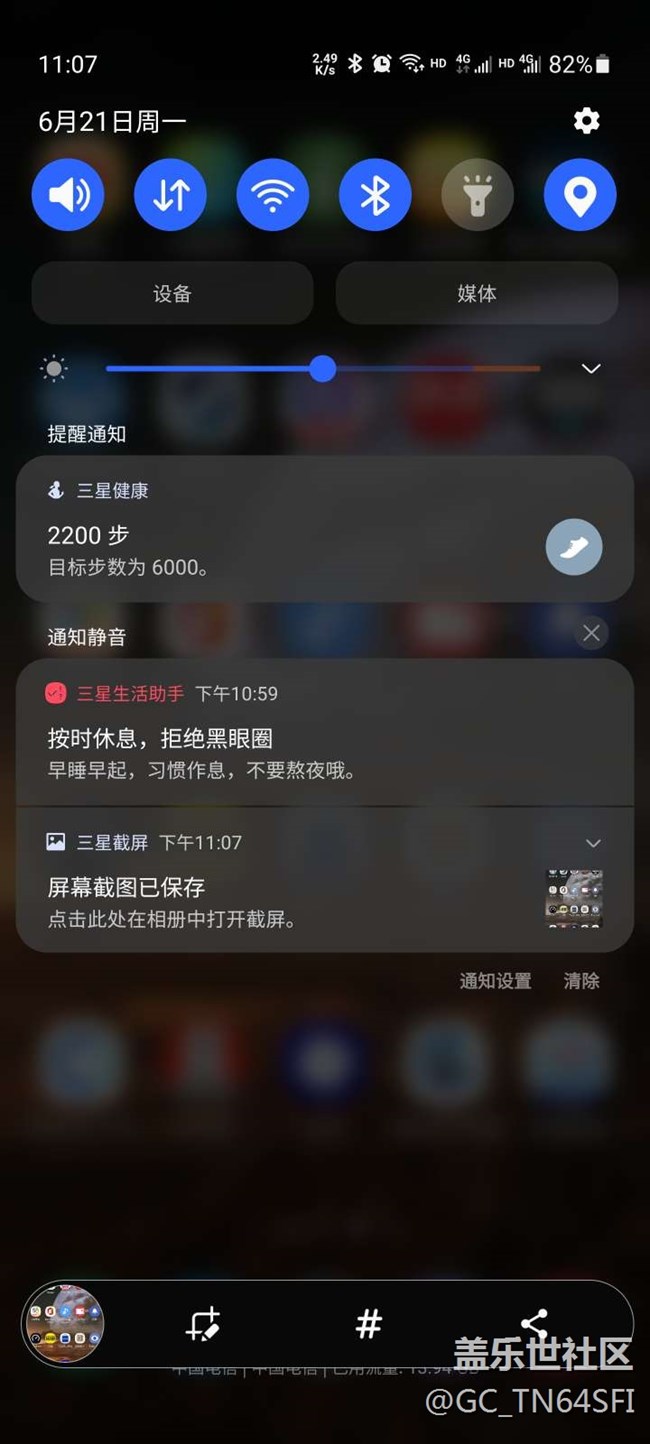Open the 媒体 (Media) panel

(x=476, y=293)
